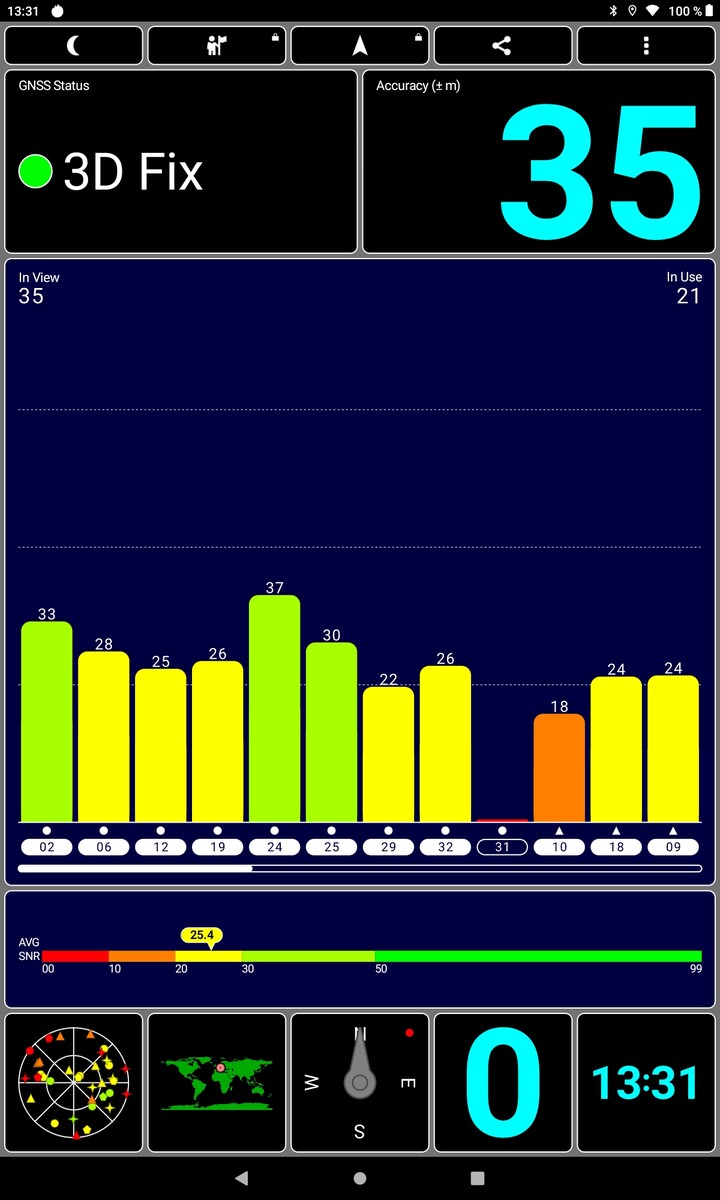
Task: Open the compass tile
Action: 360,1082
